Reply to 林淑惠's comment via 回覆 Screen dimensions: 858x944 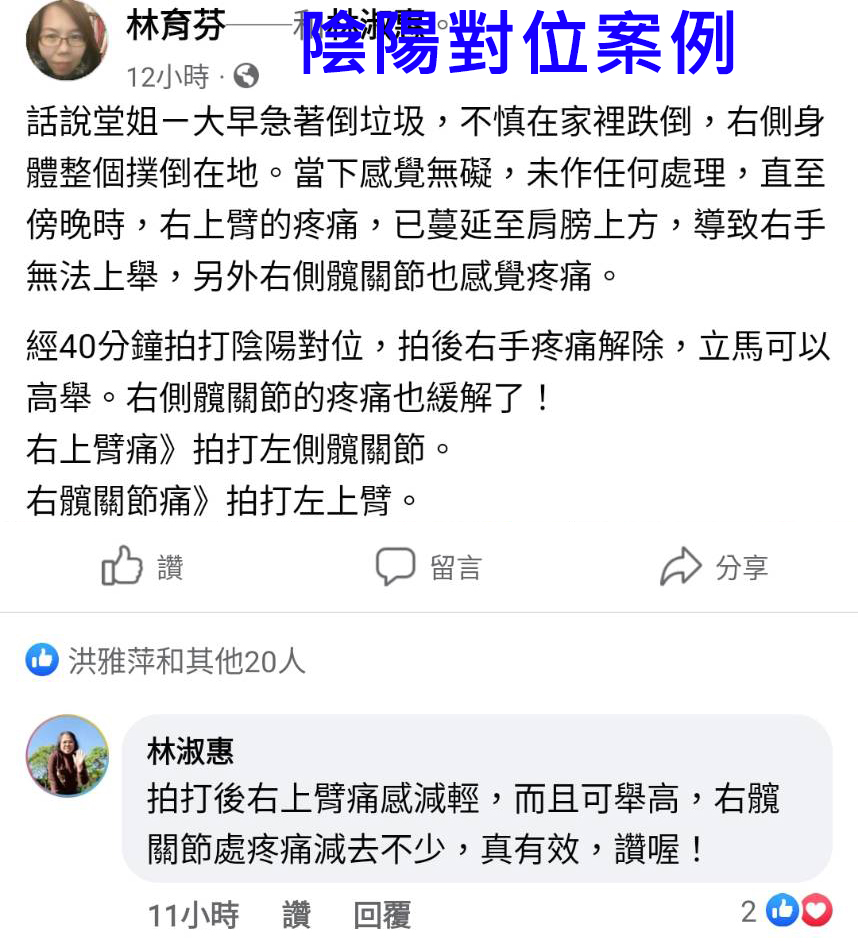(x=382, y=914)
